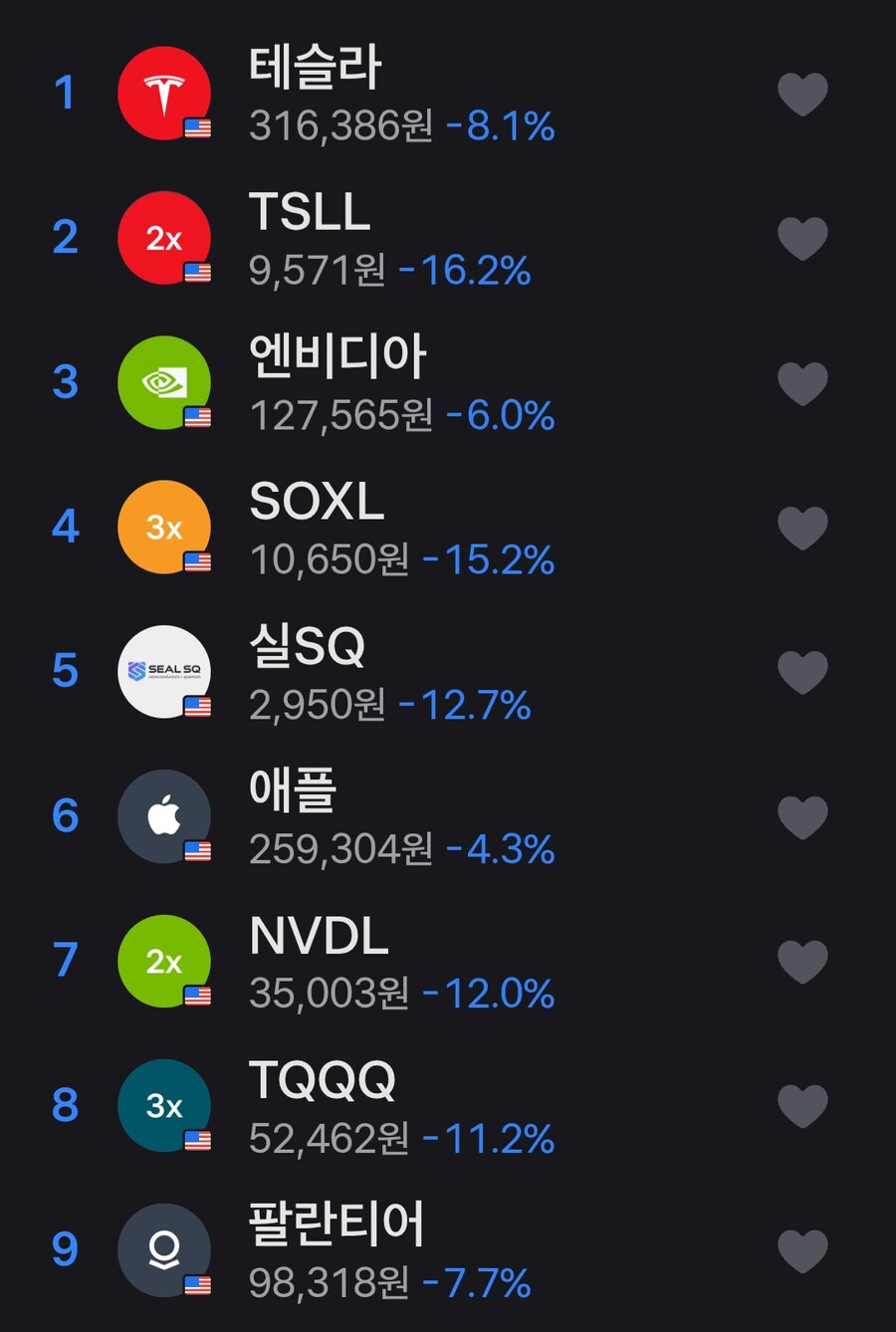Mark 실SQ as a favorite
Viewport: 896px width, 1332px height.
pyautogui.click(x=801, y=673)
